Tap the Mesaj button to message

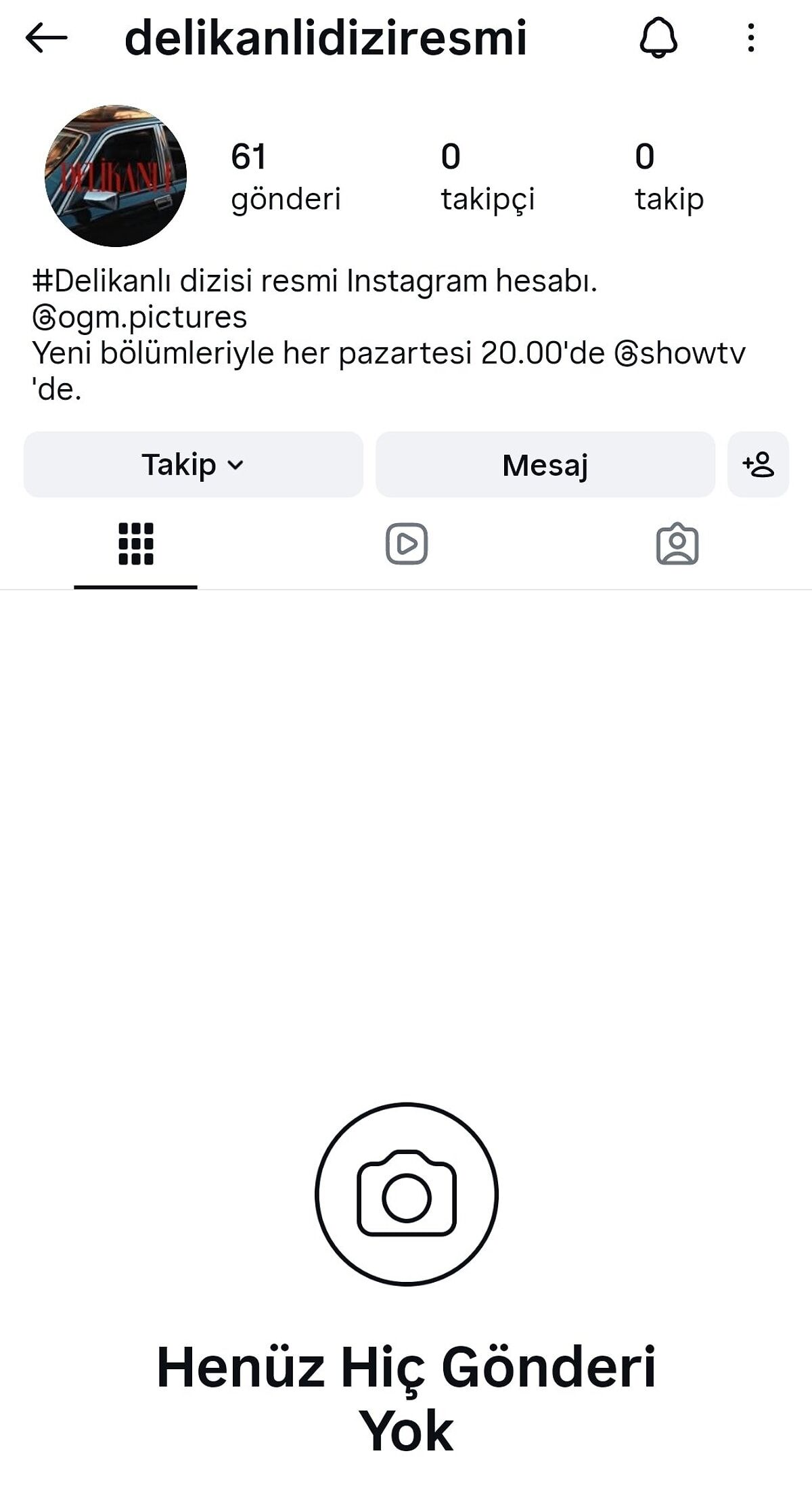545,465
